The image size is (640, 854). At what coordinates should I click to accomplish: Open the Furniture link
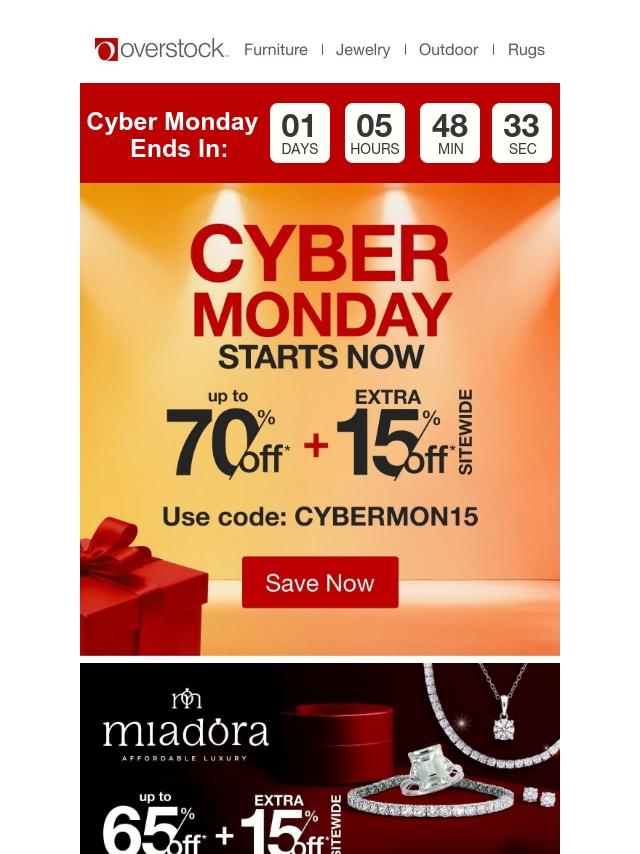pos(275,50)
